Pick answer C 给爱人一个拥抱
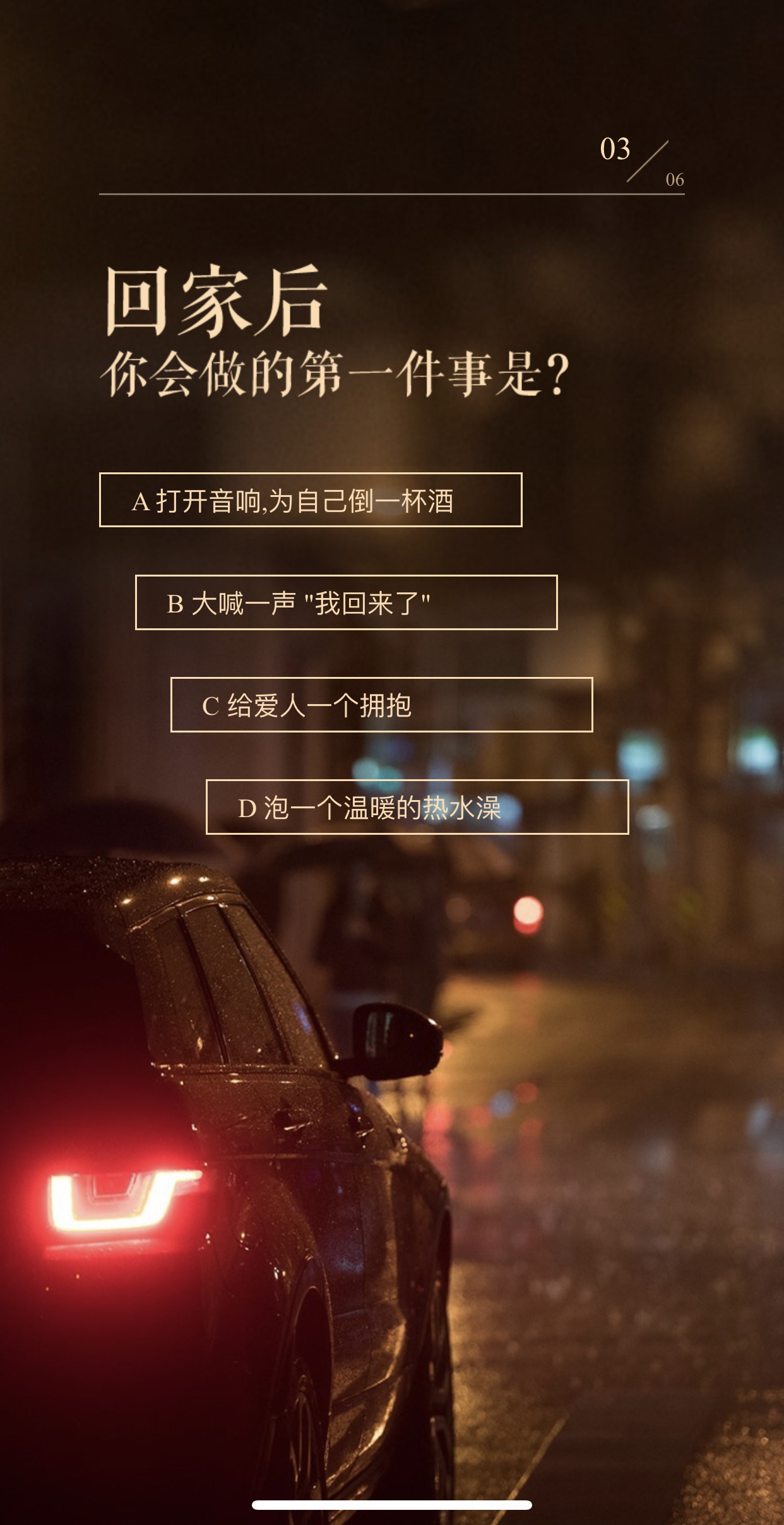The height and width of the screenshot is (1525, 784). click(x=381, y=705)
